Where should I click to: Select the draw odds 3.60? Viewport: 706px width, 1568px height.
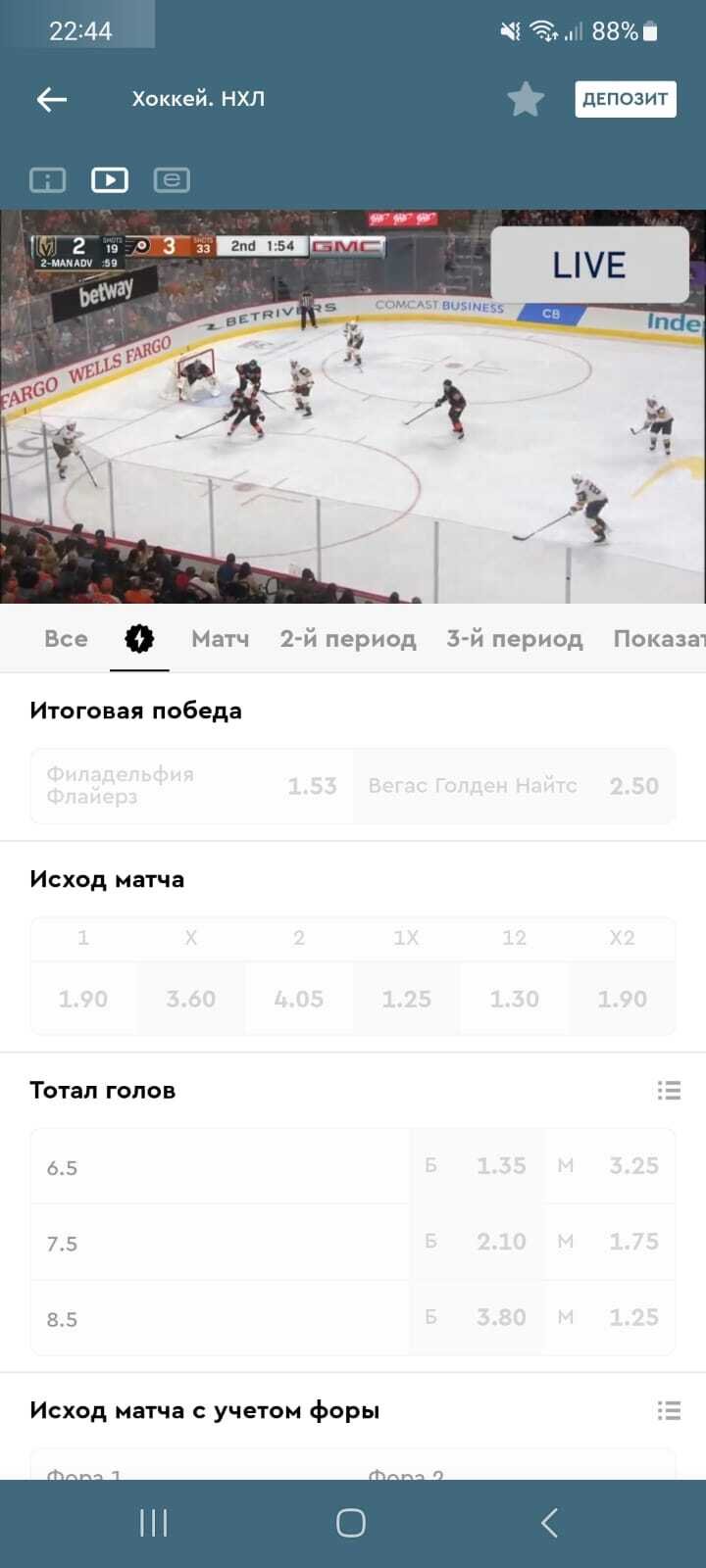[191, 999]
